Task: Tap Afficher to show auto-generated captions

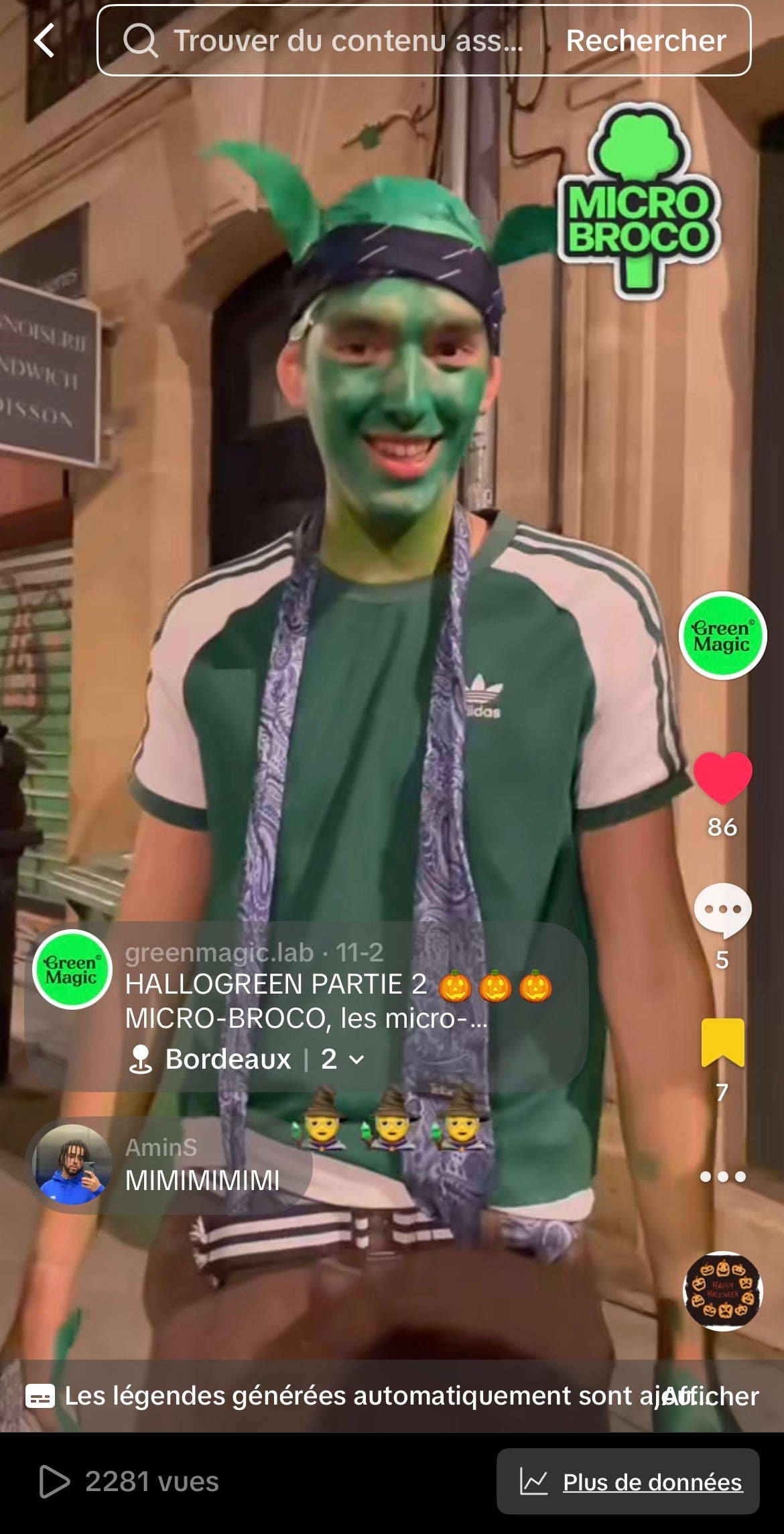Action: point(712,1396)
